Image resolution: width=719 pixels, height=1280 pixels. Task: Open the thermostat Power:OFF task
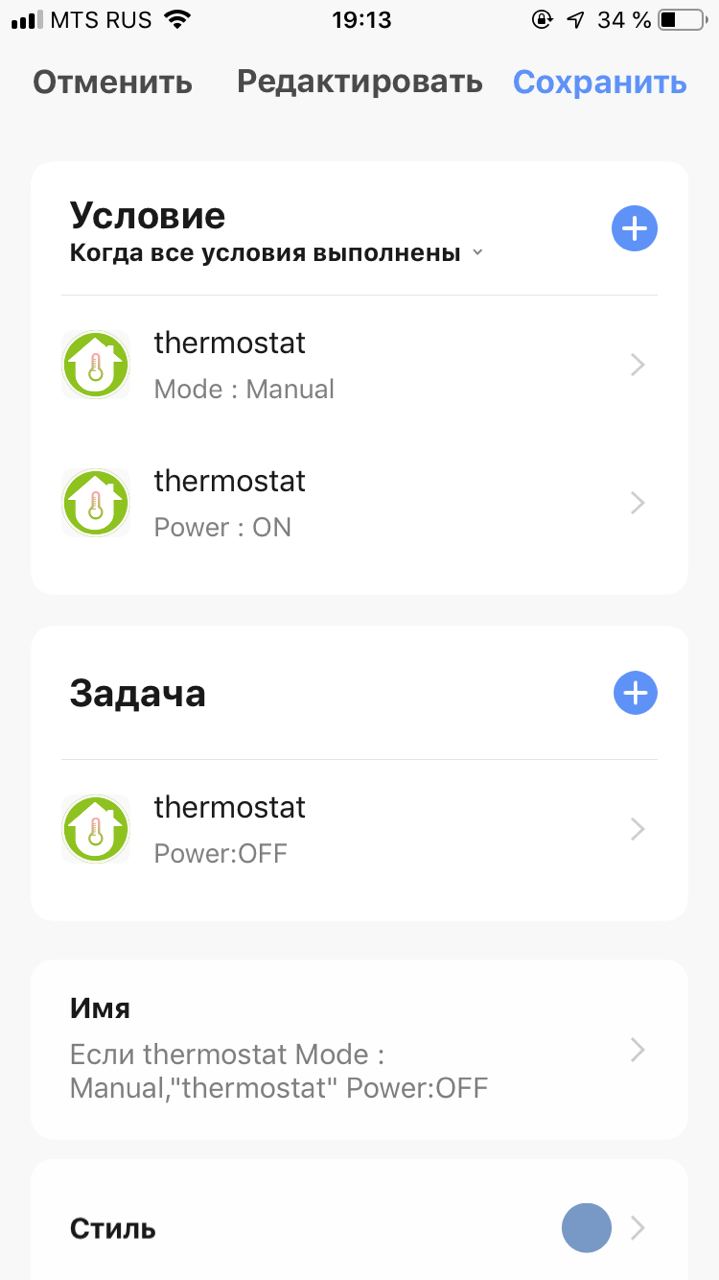[x=359, y=829]
